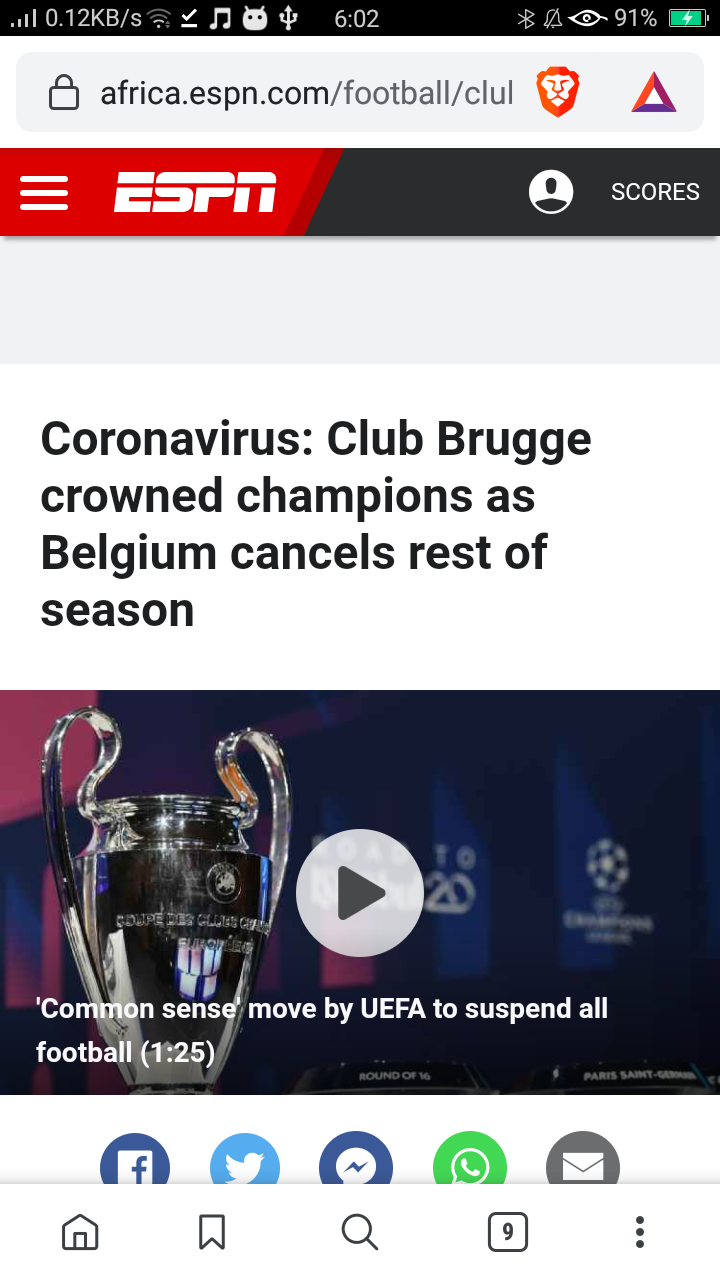Open the tab switcher showing 9 tabs
The width and height of the screenshot is (720, 1280).
click(508, 1232)
